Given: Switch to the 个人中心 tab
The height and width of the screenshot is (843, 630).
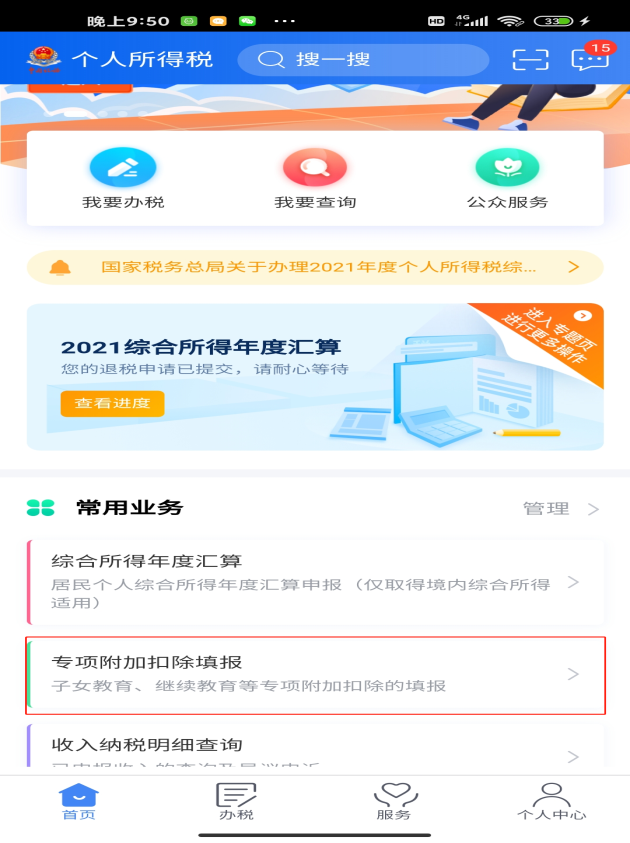Looking at the screenshot, I should [550, 801].
